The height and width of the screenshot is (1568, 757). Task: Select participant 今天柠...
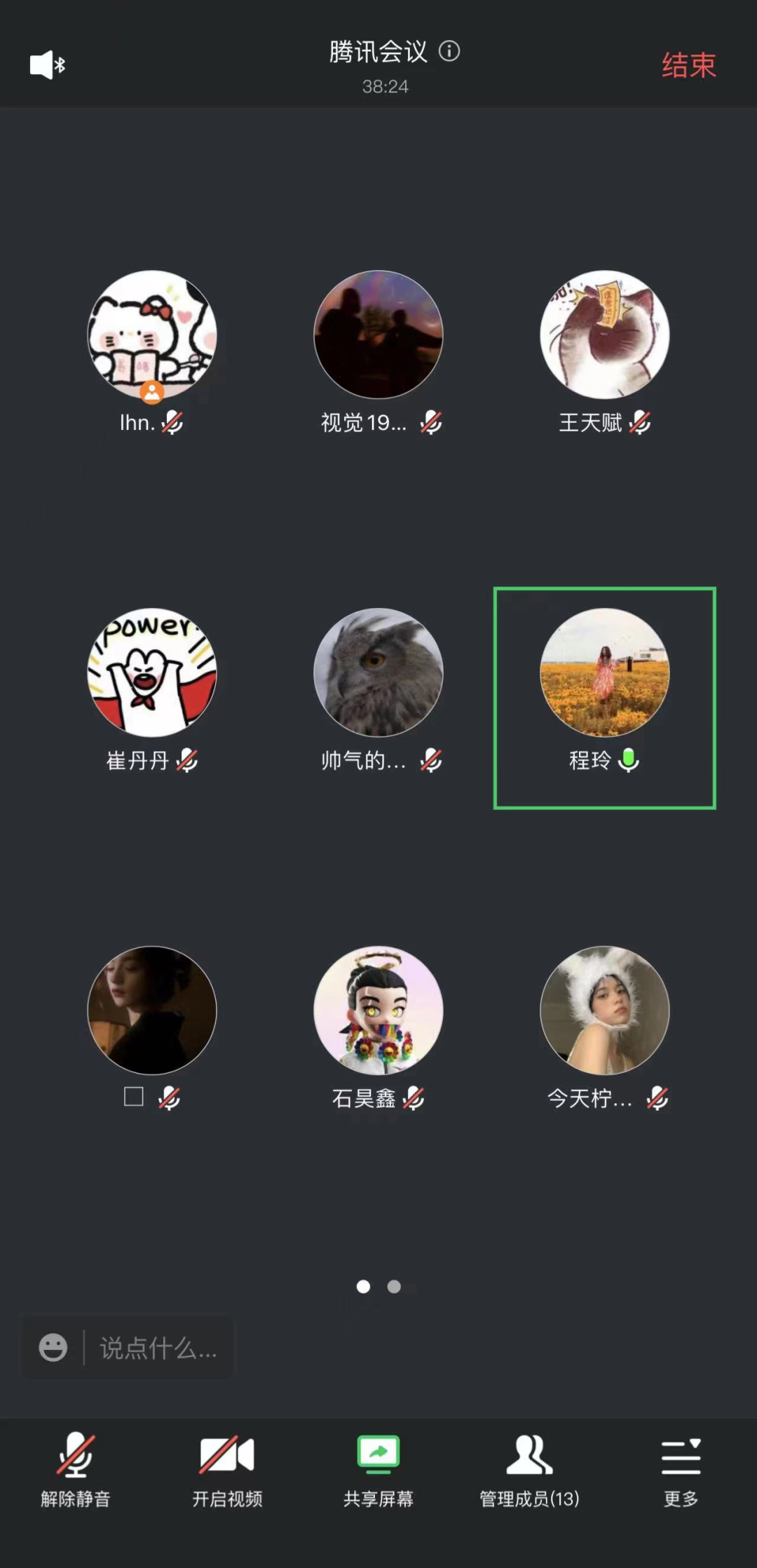tap(604, 1011)
